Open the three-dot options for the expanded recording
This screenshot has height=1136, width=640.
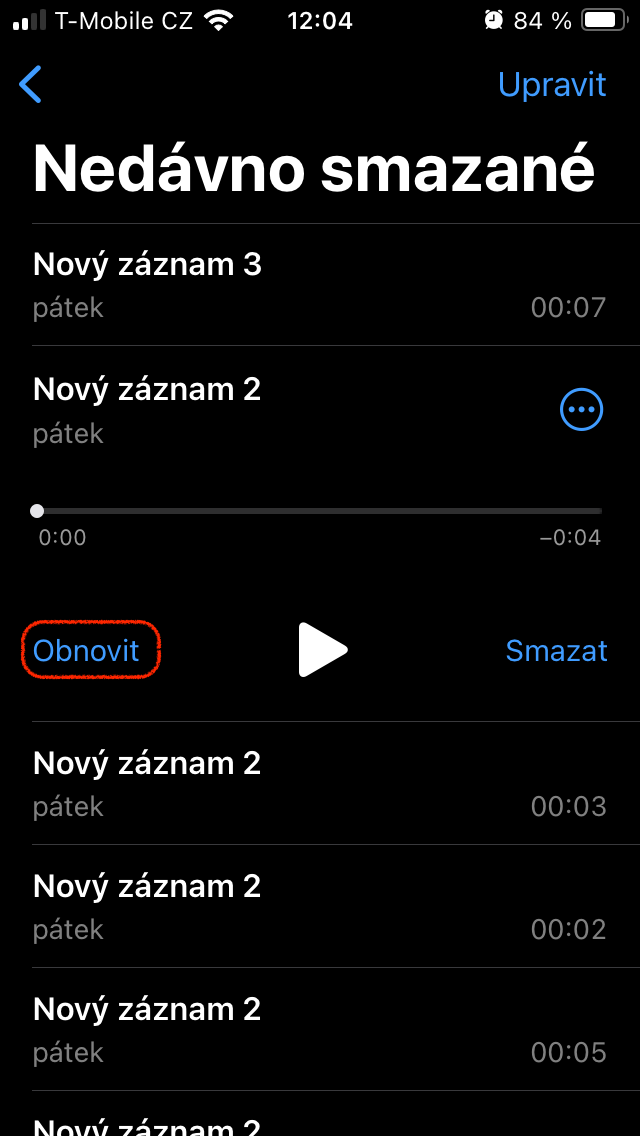[x=581, y=409]
